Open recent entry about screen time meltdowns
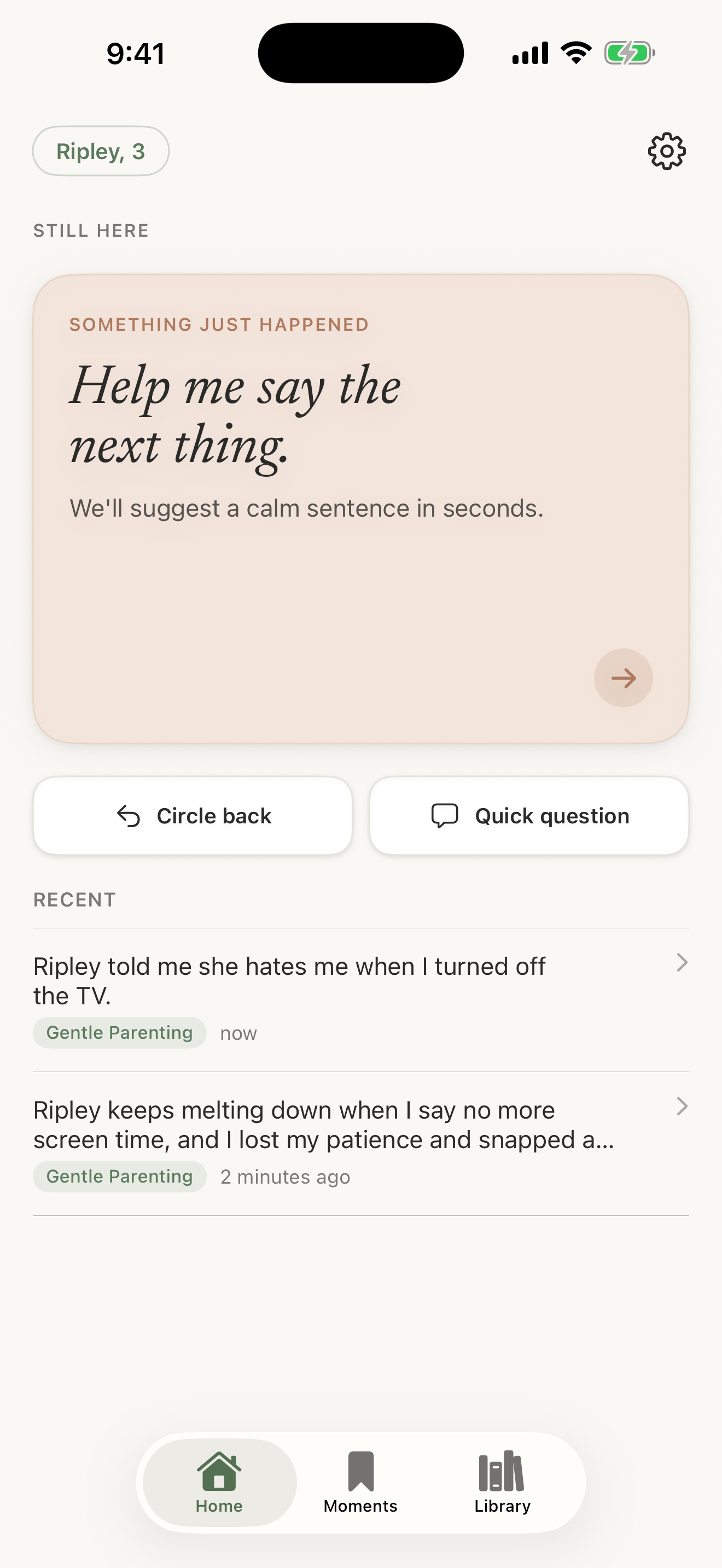This screenshot has height=1568, width=722. (361, 1144)
